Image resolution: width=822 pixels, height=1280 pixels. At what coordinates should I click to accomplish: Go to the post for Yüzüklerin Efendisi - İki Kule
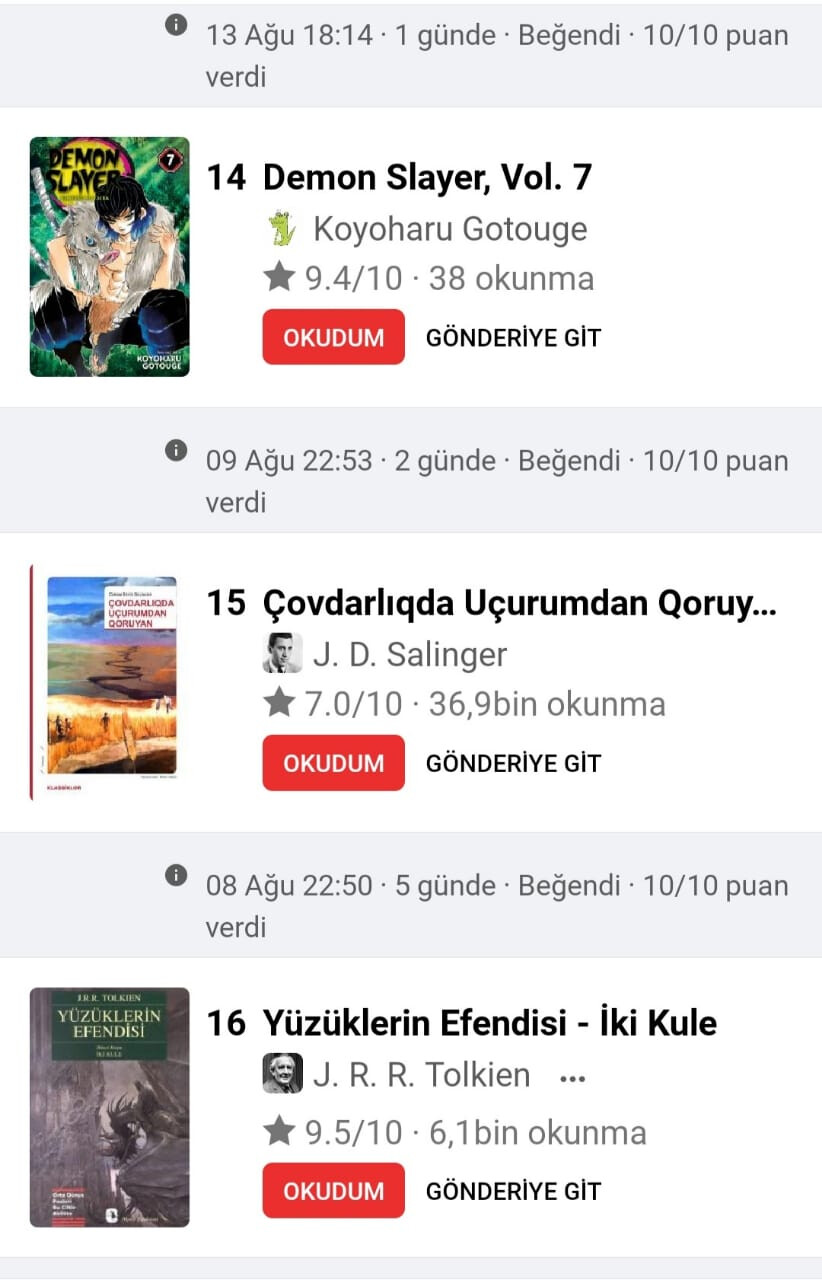click(513, 1191)
